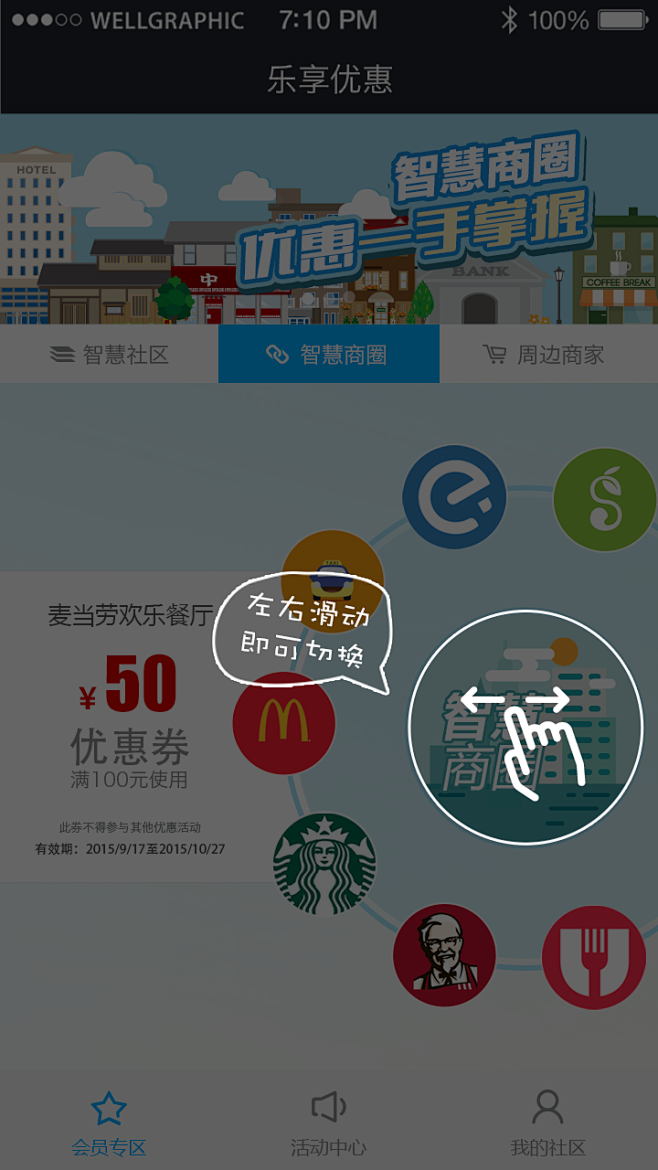Tap the 智慧商圈 center circle
The image size is (658, 1170).
click(525, 727)
